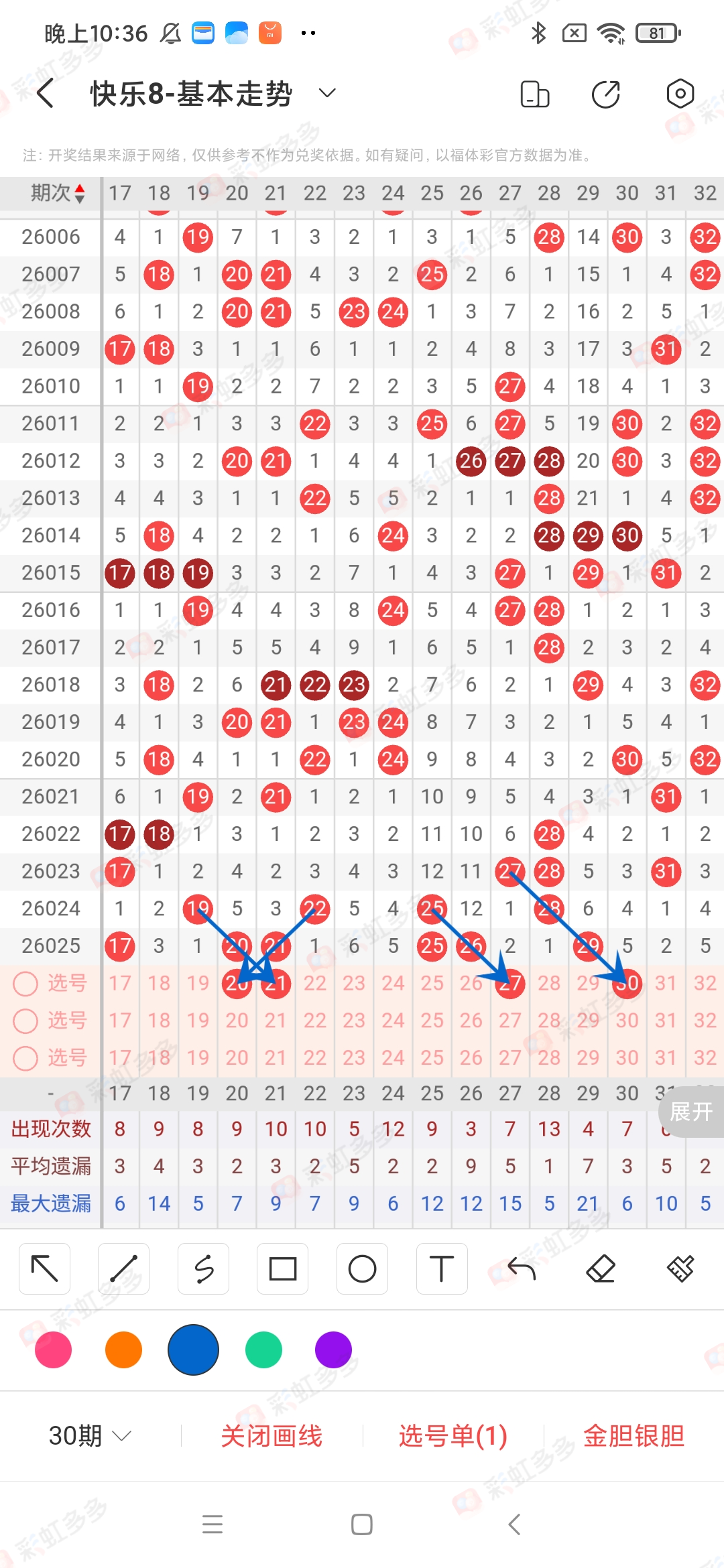Go back using the top-left arrow
724x1568 pixels.
[x=46, y=93]
